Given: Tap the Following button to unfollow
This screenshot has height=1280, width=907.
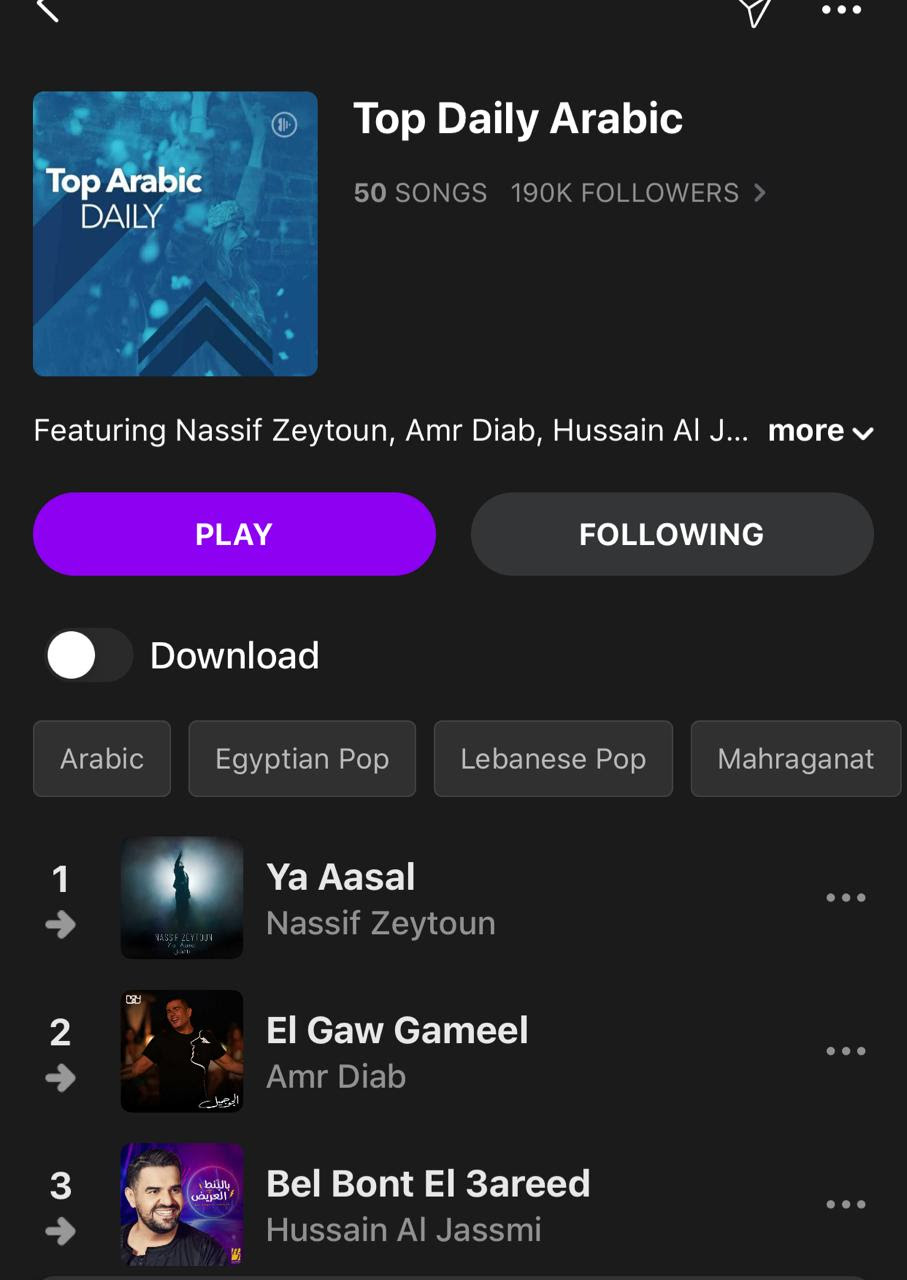Looking at the screenshot, I should point(672,534).
